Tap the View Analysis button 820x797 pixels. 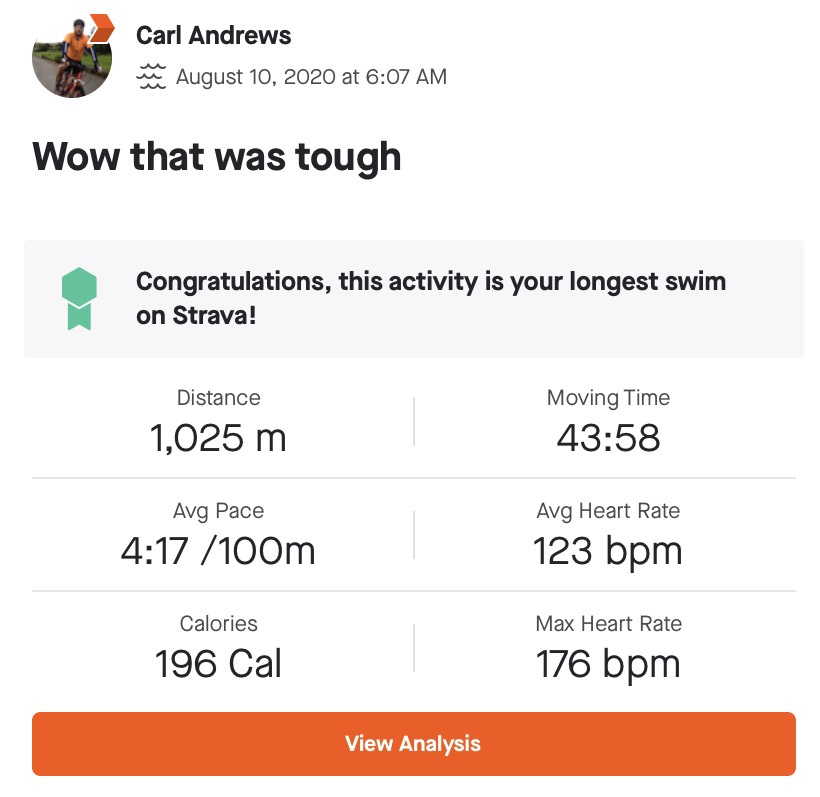click(x=413, y=744)
